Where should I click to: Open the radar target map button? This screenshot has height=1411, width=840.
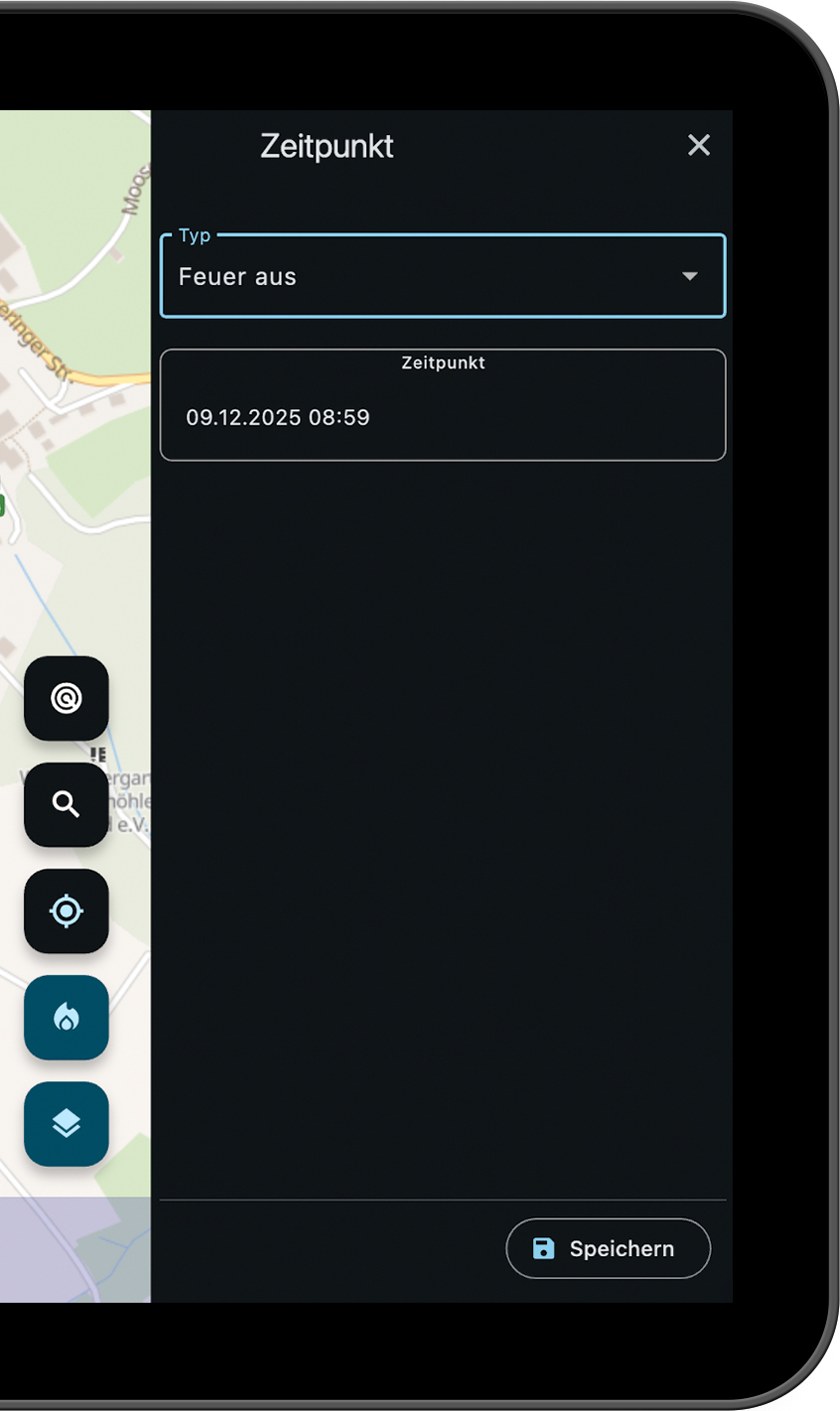click(67, 698)
